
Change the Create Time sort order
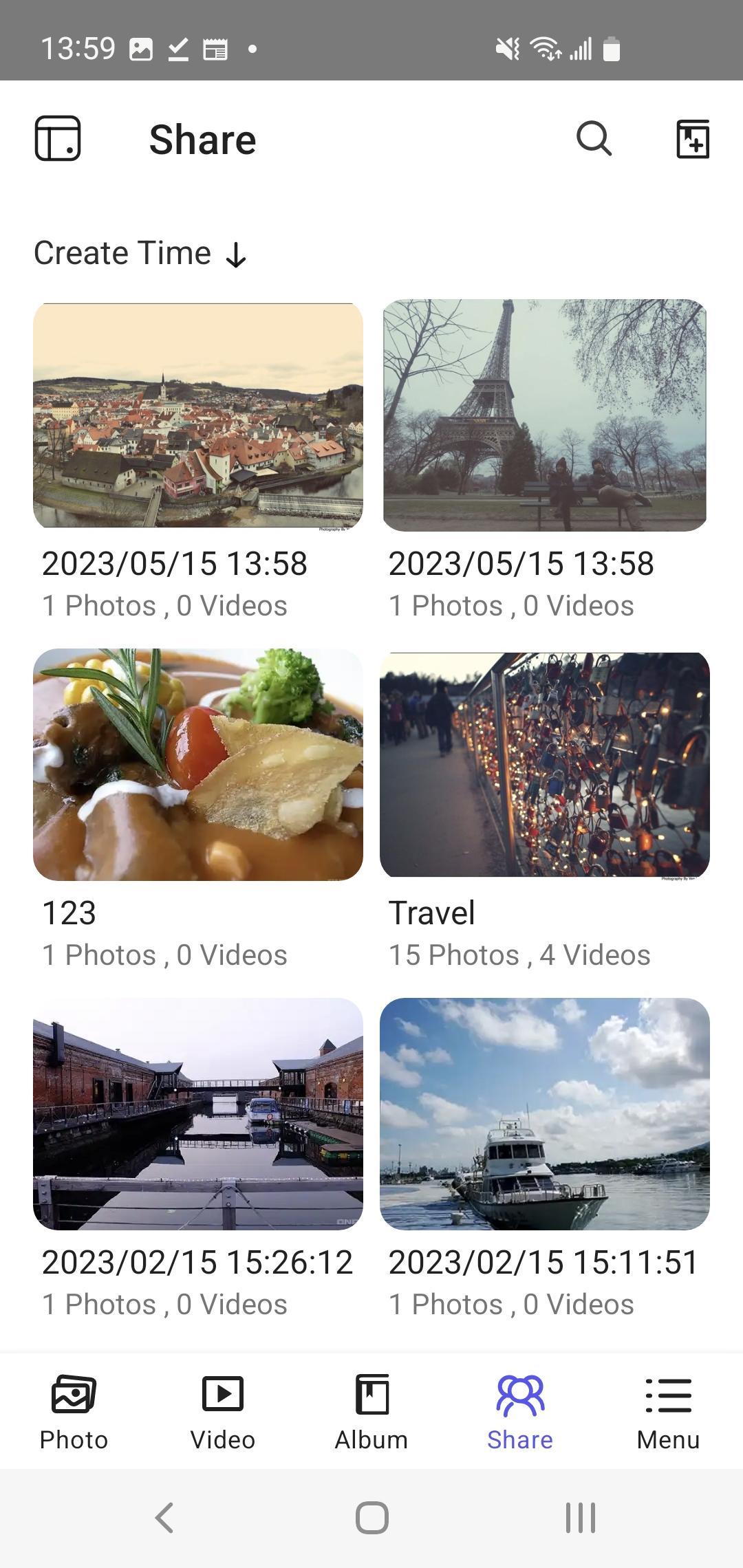click(x=140, y=253)
